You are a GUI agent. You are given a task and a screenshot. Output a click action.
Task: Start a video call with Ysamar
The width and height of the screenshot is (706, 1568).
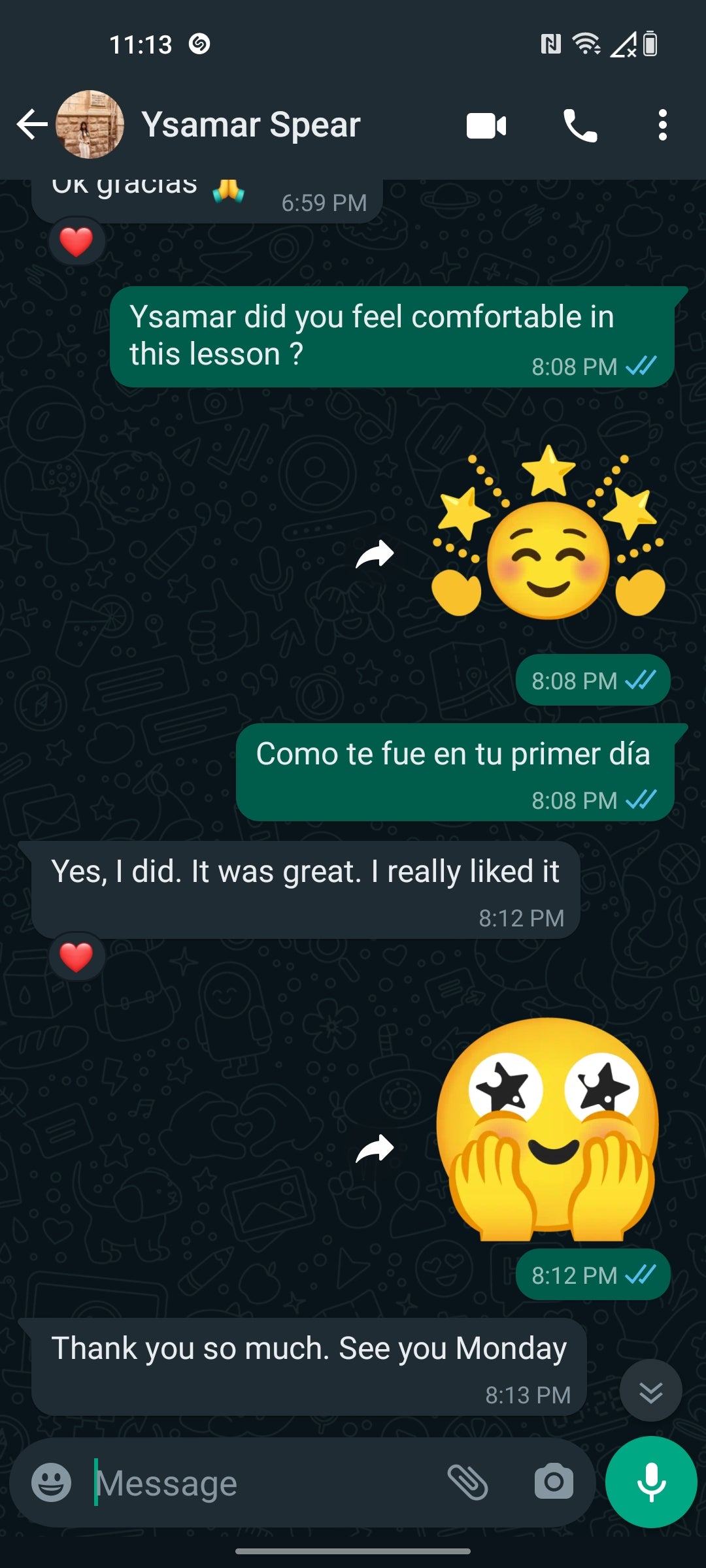tap(486, 125)
